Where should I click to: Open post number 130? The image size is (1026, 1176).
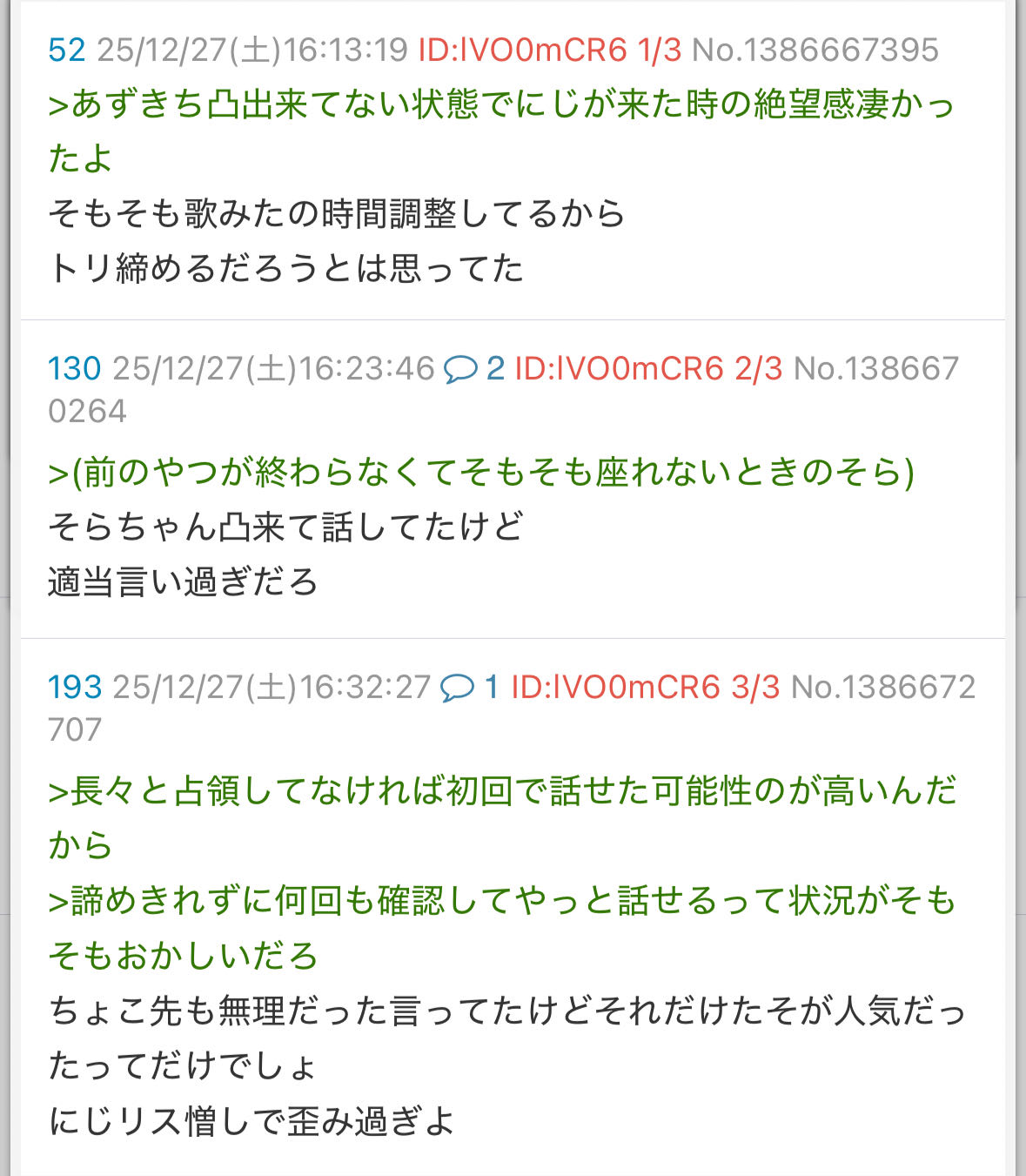point(74,369)
